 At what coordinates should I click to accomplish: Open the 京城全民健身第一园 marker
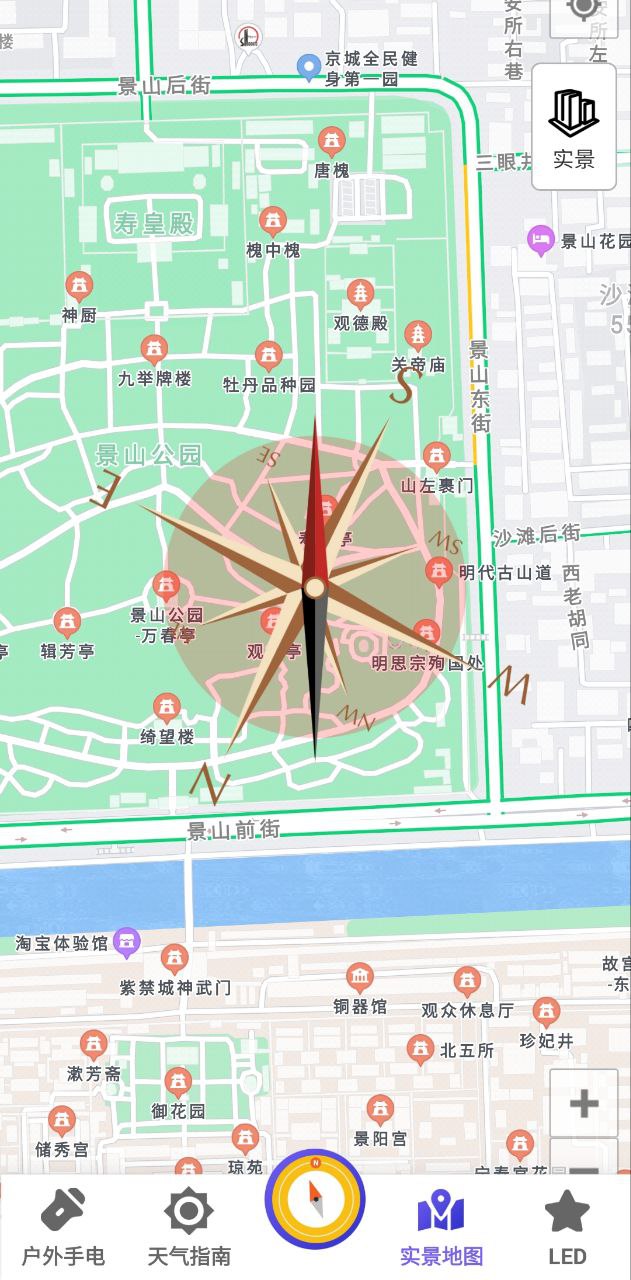[309, 67]
